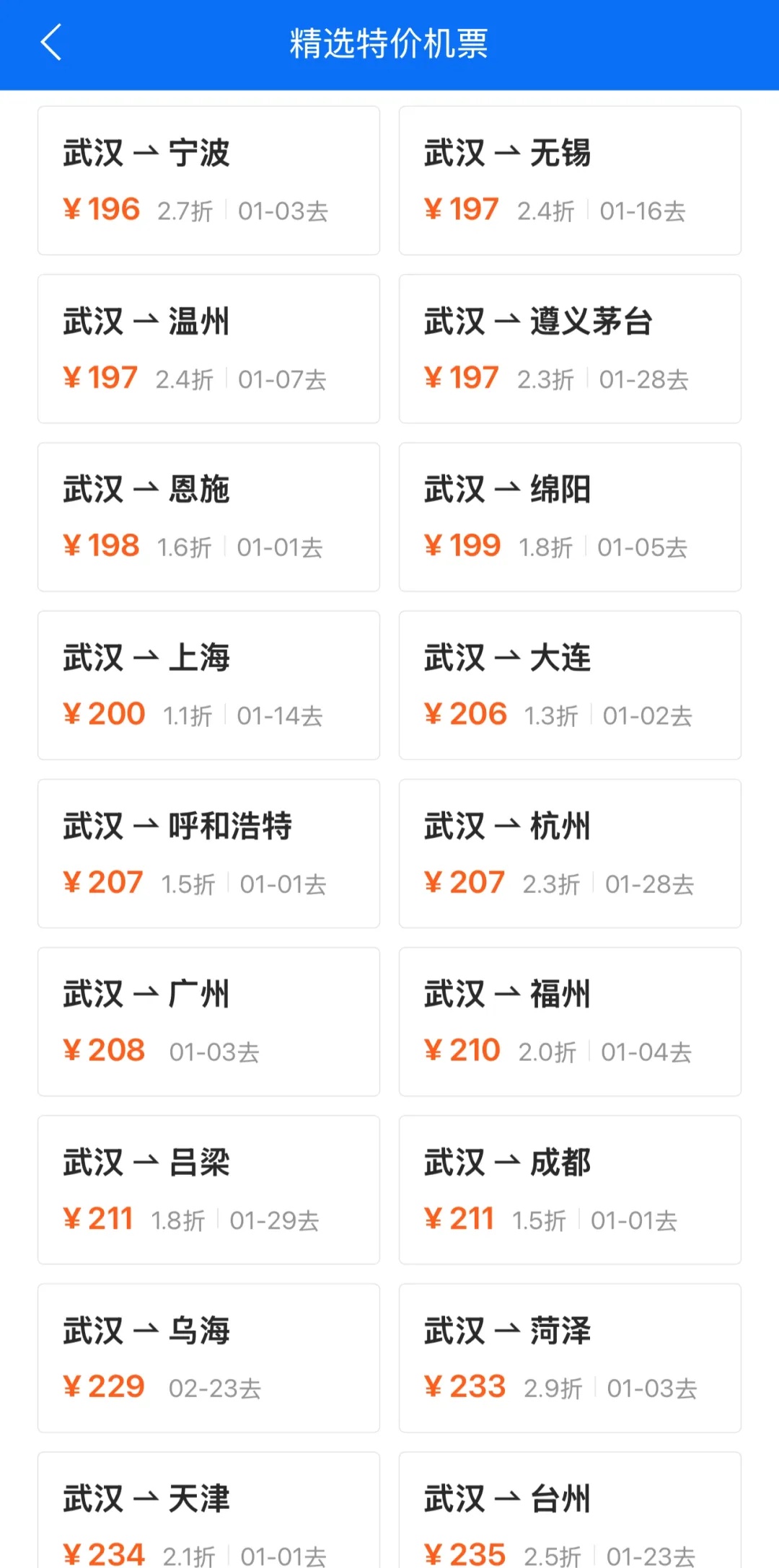Click the back arrow in the header
This screenshot has width=779, height=1568.
point(50,43)
